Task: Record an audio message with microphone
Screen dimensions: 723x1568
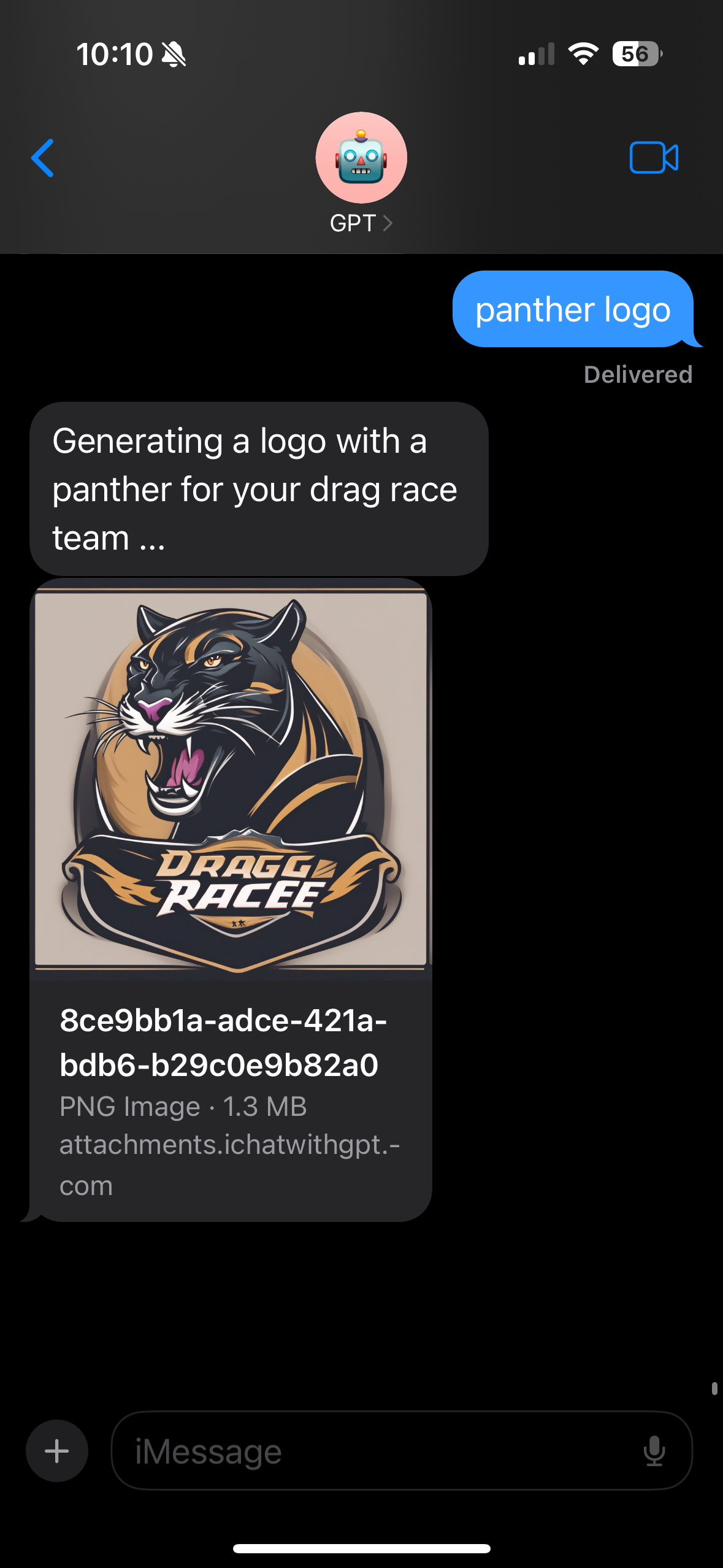Action: pyautogui.click(x=654, y=1451)
